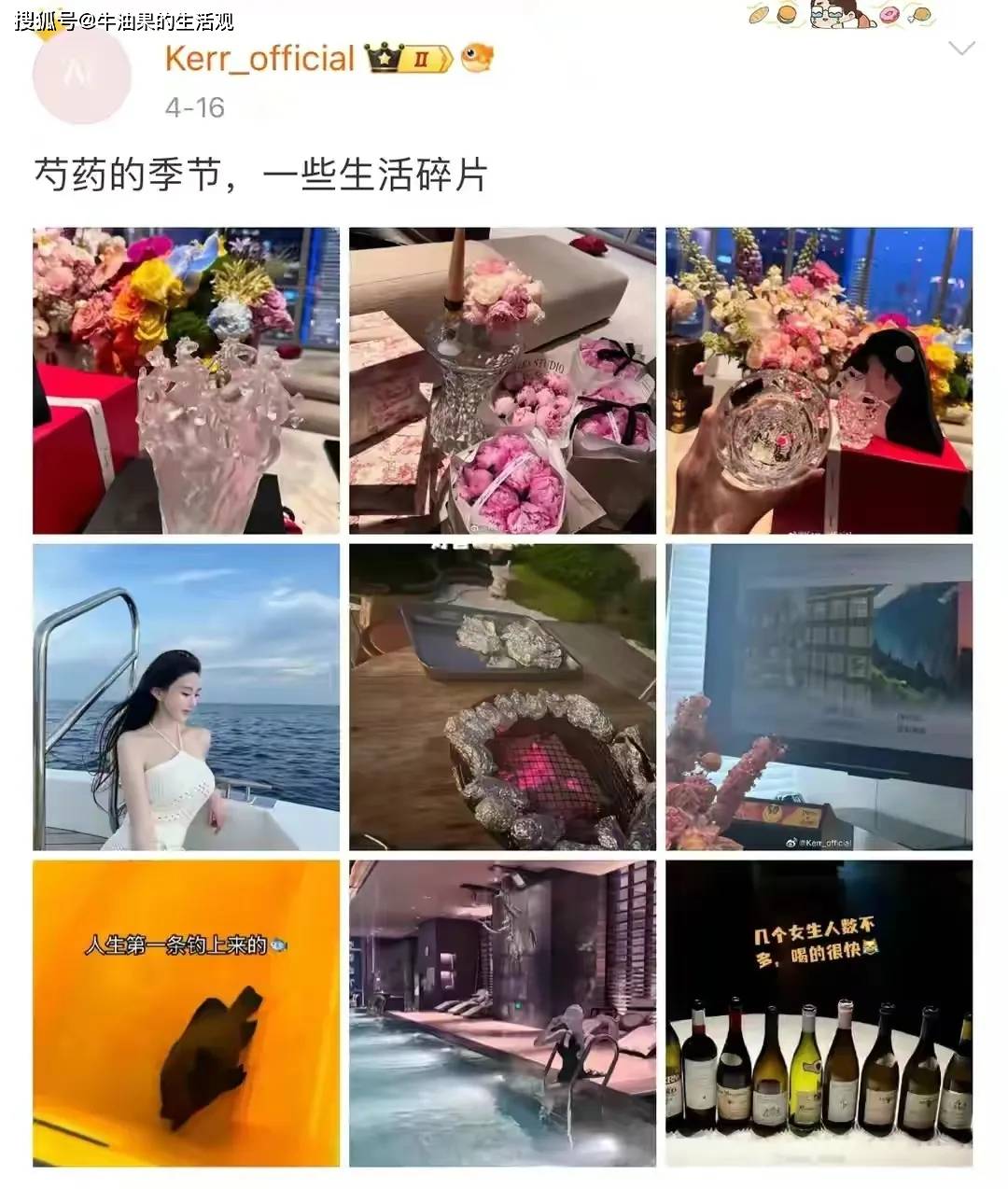Open the indoor swimming pool photo

pyautogui.click(x=502, y=1014)
